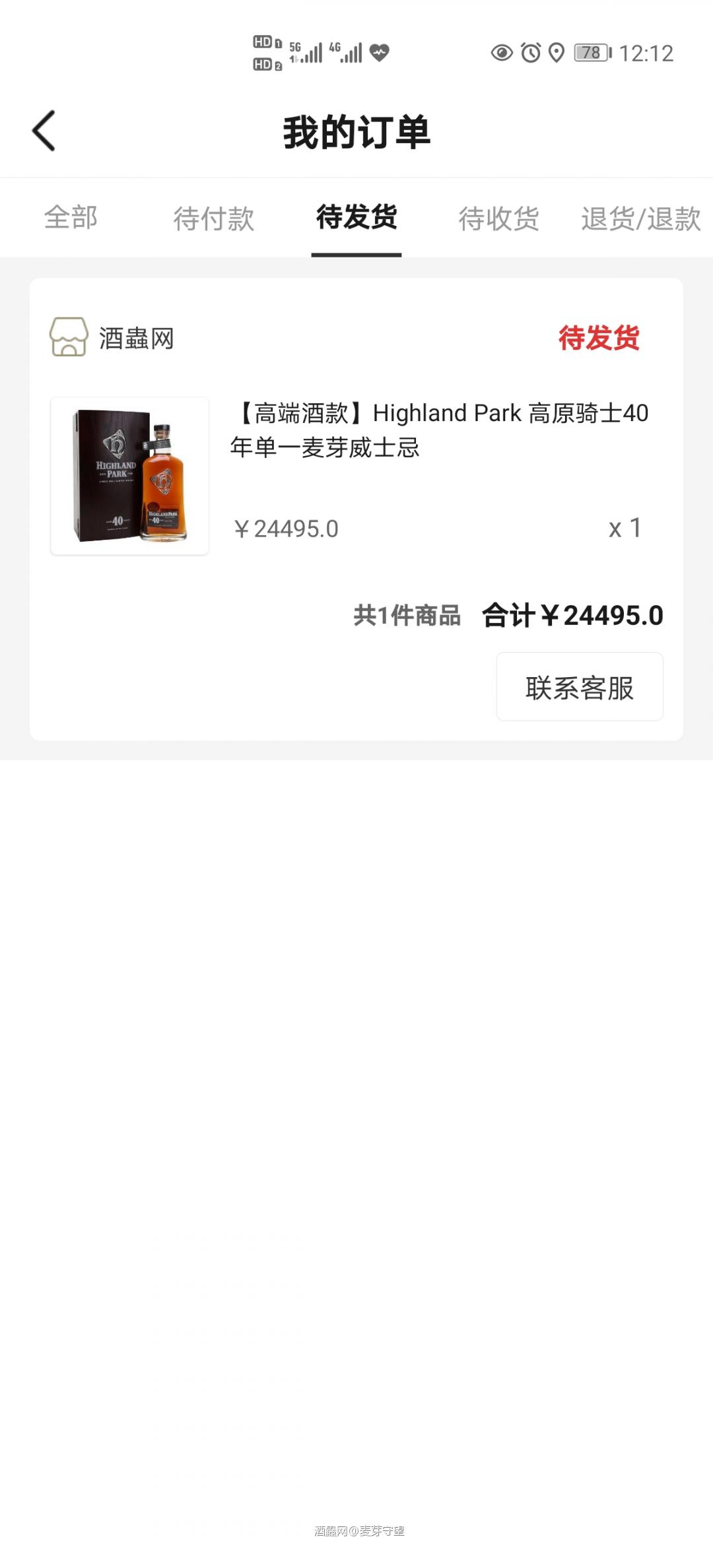Tap the order total 合计￥24495.0

pos(574,615)
